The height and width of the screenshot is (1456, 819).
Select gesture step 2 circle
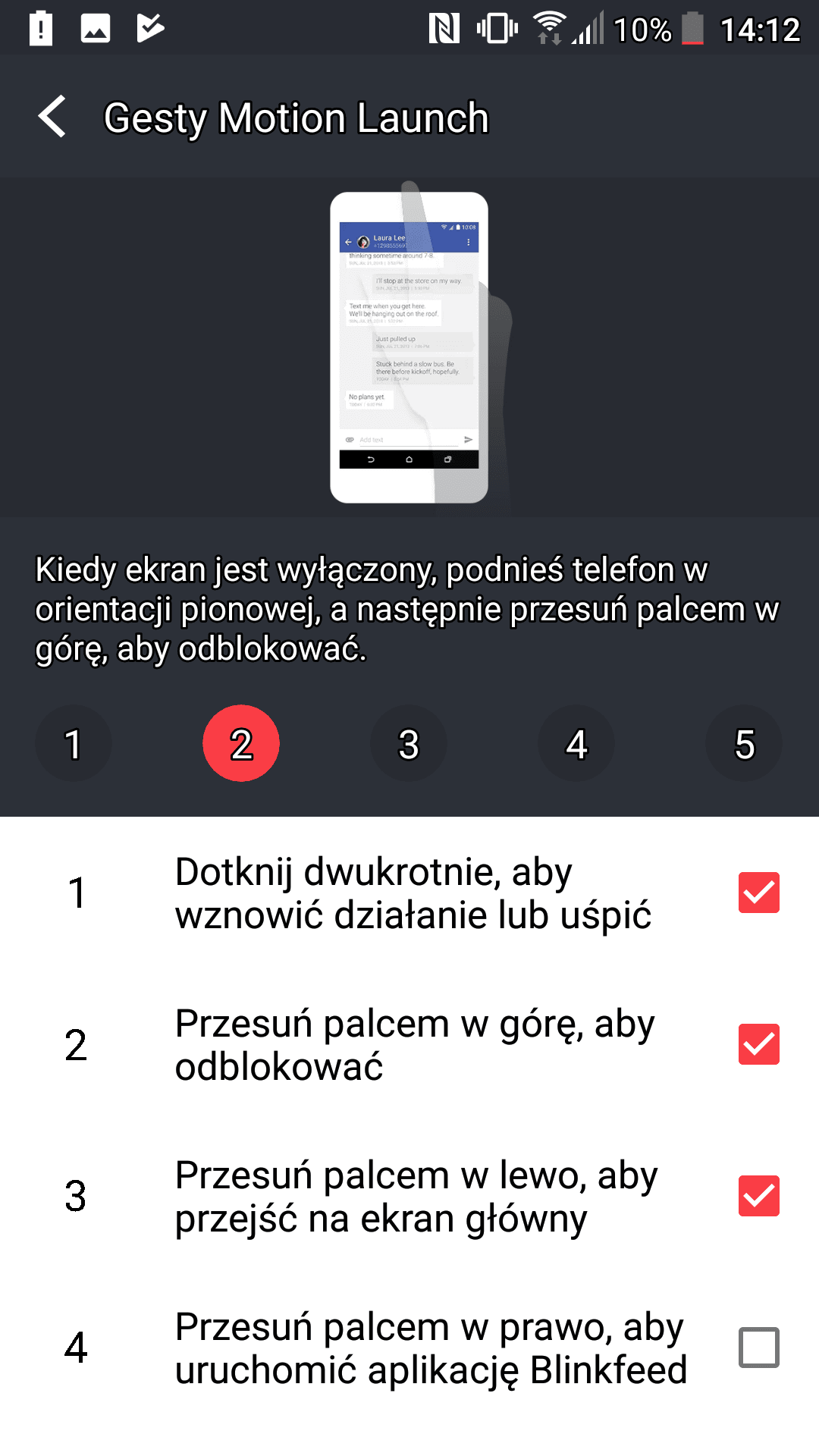click(x=241, y=743)
